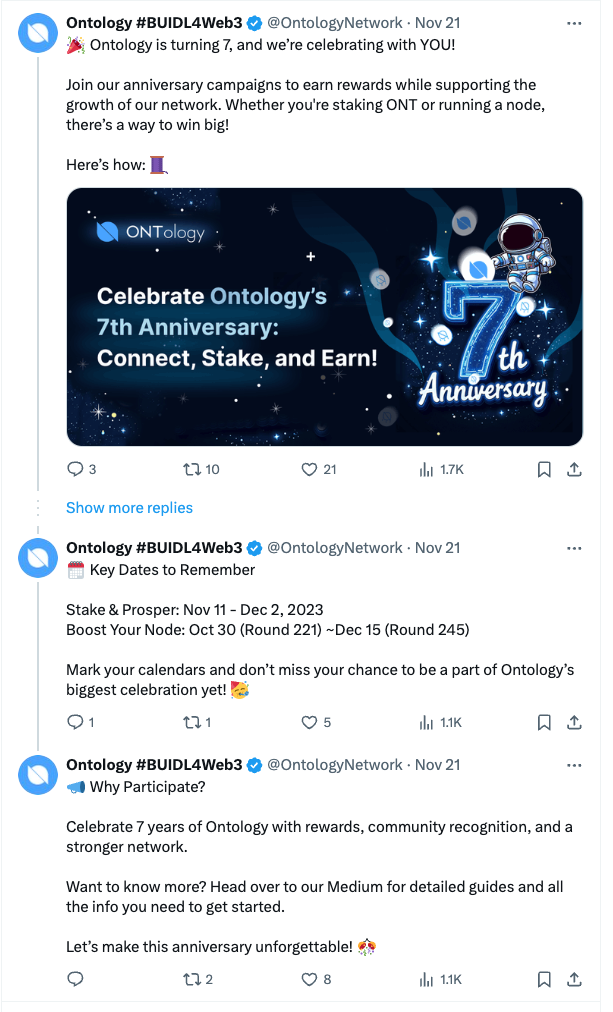
Task: Bookmark the anniversary announcement tweet
Action: pyautogui.click(x=543, y=469)
